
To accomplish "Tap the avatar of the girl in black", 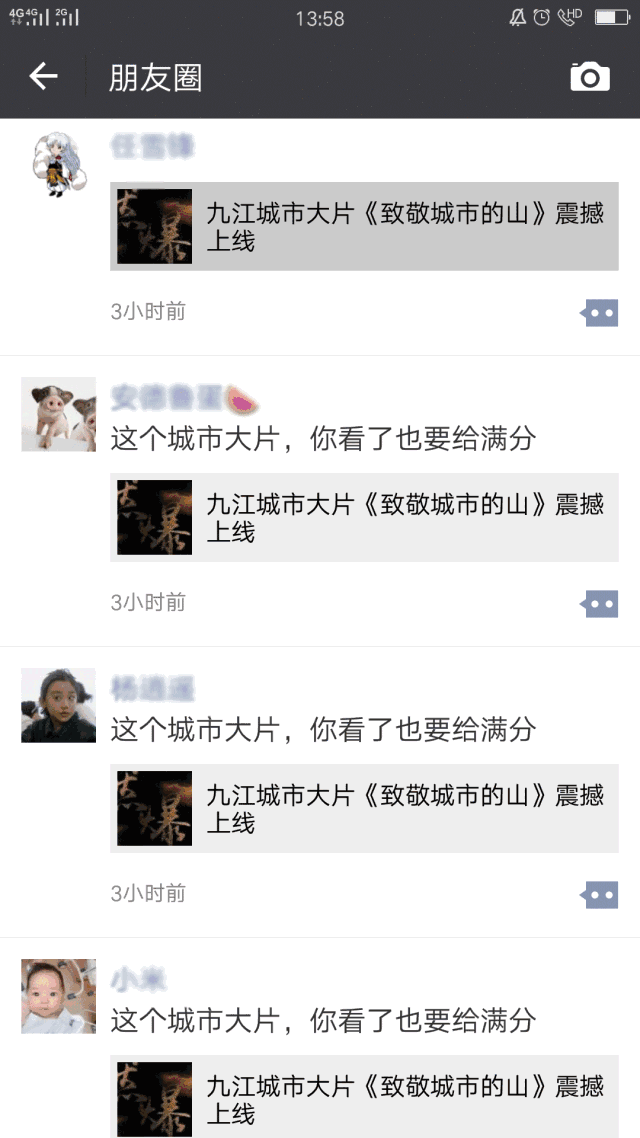I will [x=58, y=705].
